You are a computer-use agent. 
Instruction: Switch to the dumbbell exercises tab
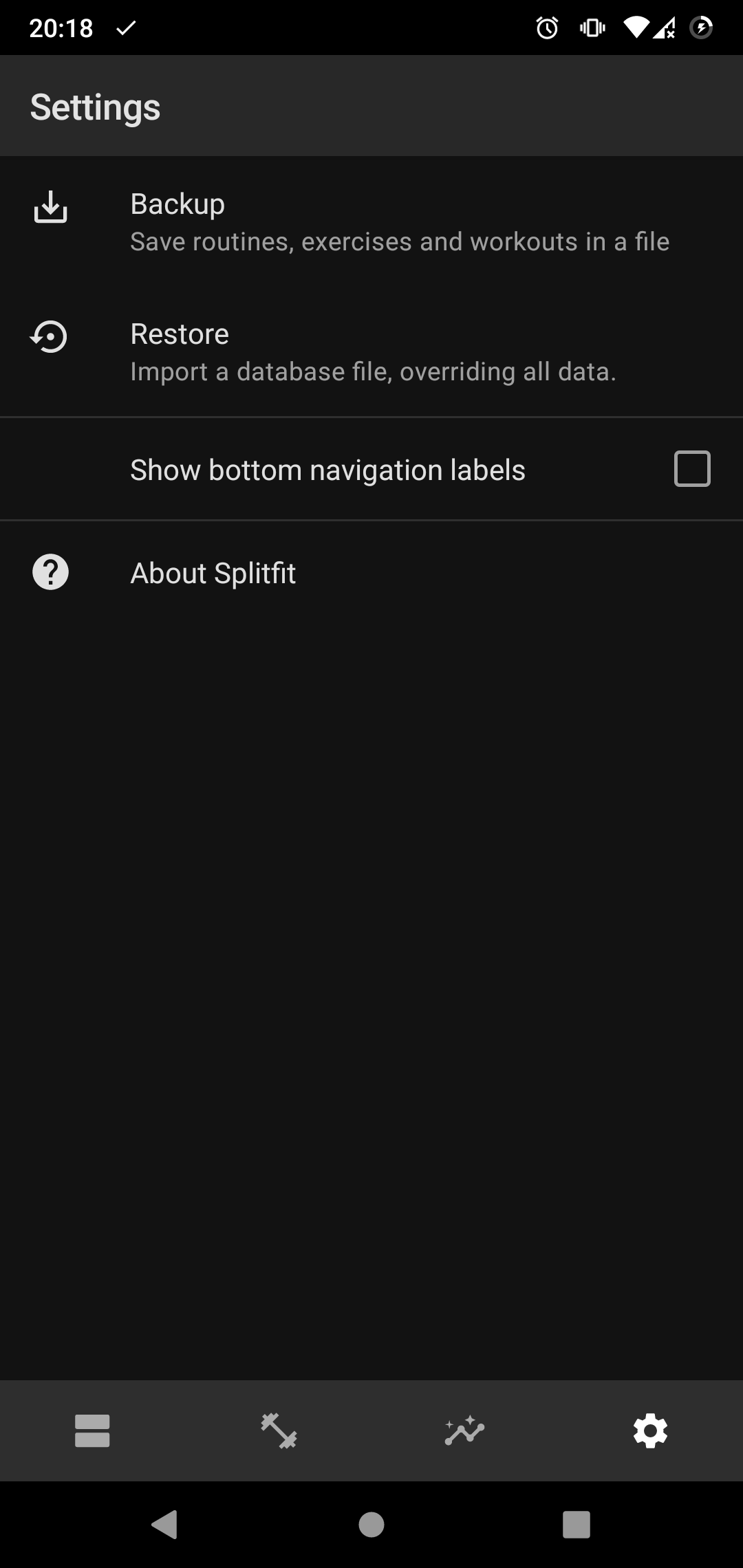pos(279,1431)
